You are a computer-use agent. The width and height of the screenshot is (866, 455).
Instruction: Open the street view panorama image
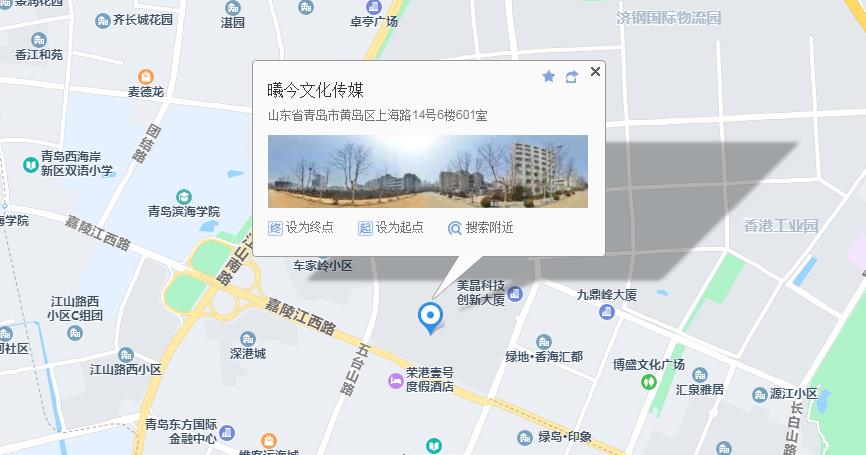pos(427,171)
